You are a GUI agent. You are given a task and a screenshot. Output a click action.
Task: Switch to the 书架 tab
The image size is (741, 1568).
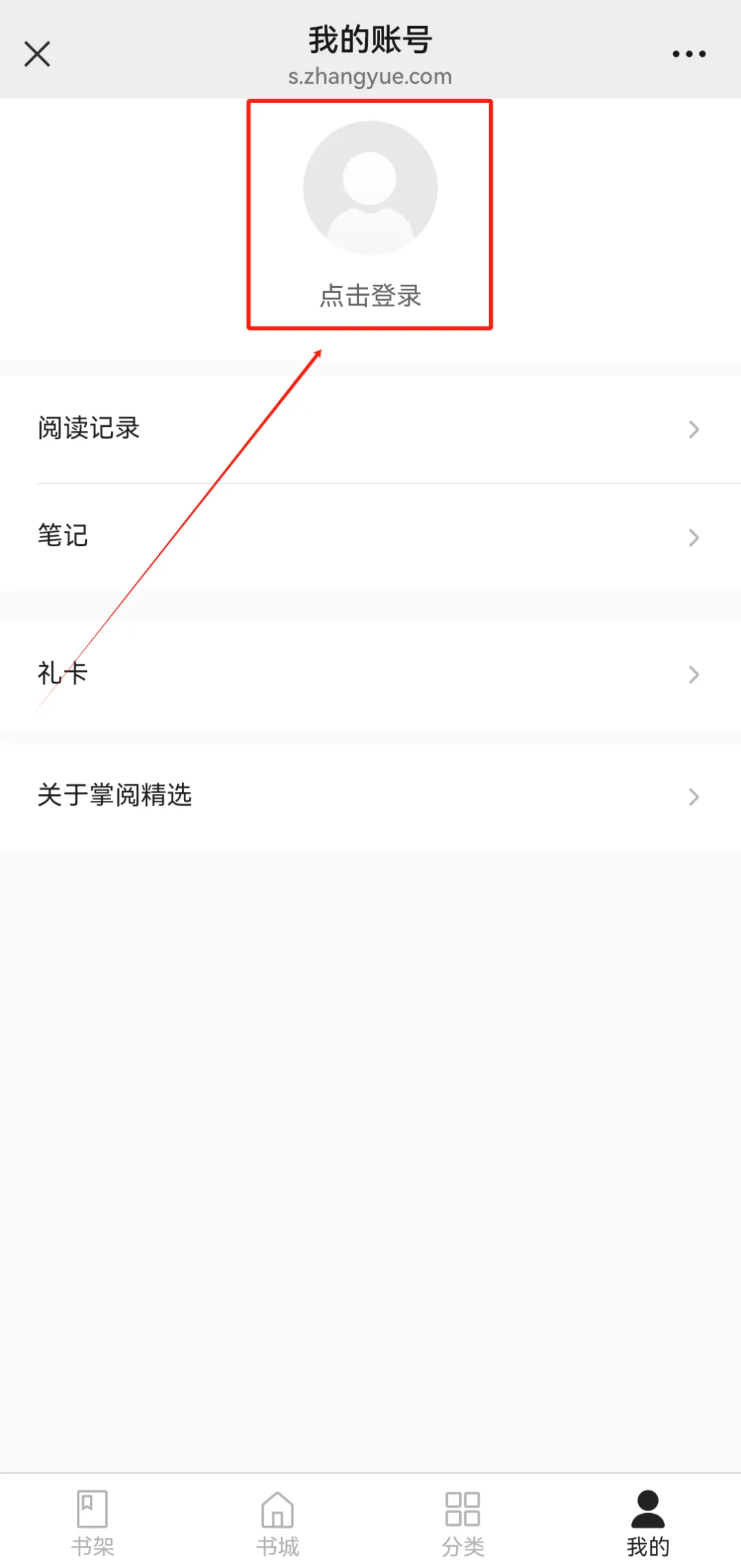[x=93, y=1522]
